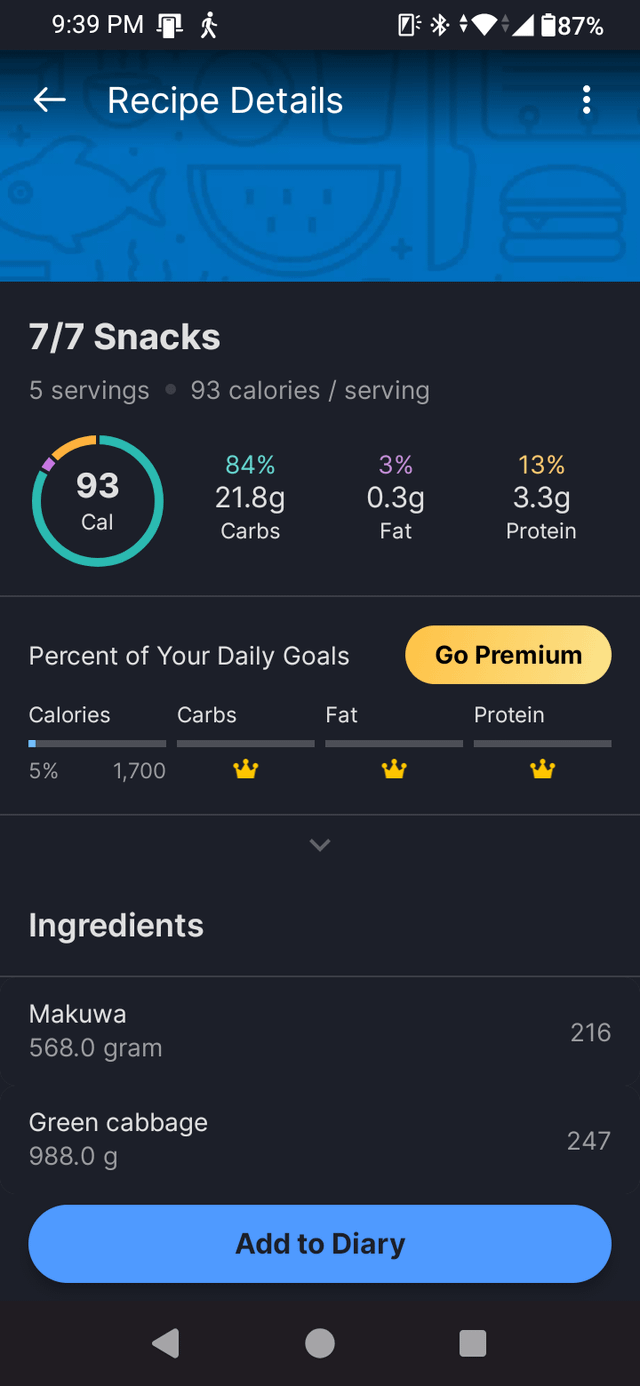Unlock Protein goal with the crown
640x1386 pixels.
(542, 769)
